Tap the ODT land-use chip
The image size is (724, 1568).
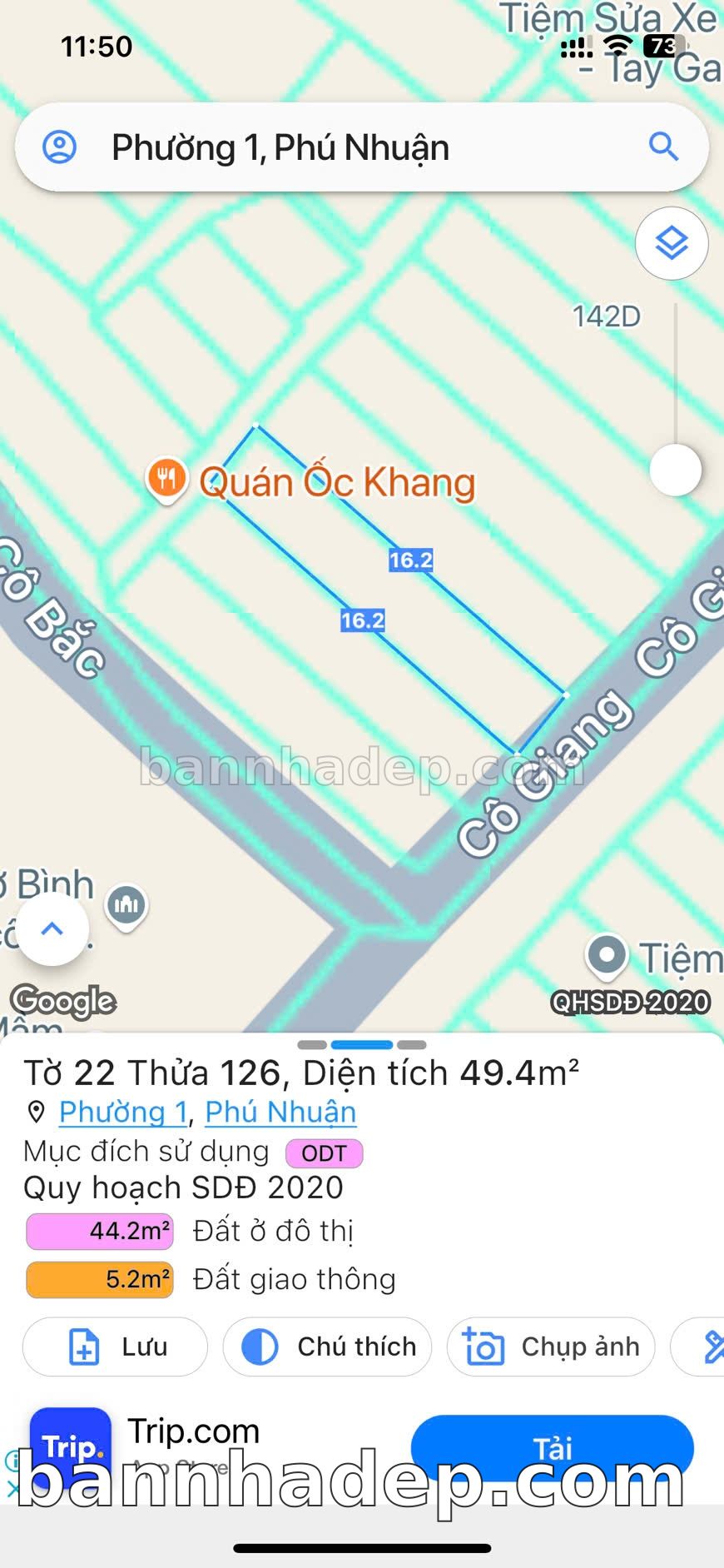click(x=324, y=1153)
